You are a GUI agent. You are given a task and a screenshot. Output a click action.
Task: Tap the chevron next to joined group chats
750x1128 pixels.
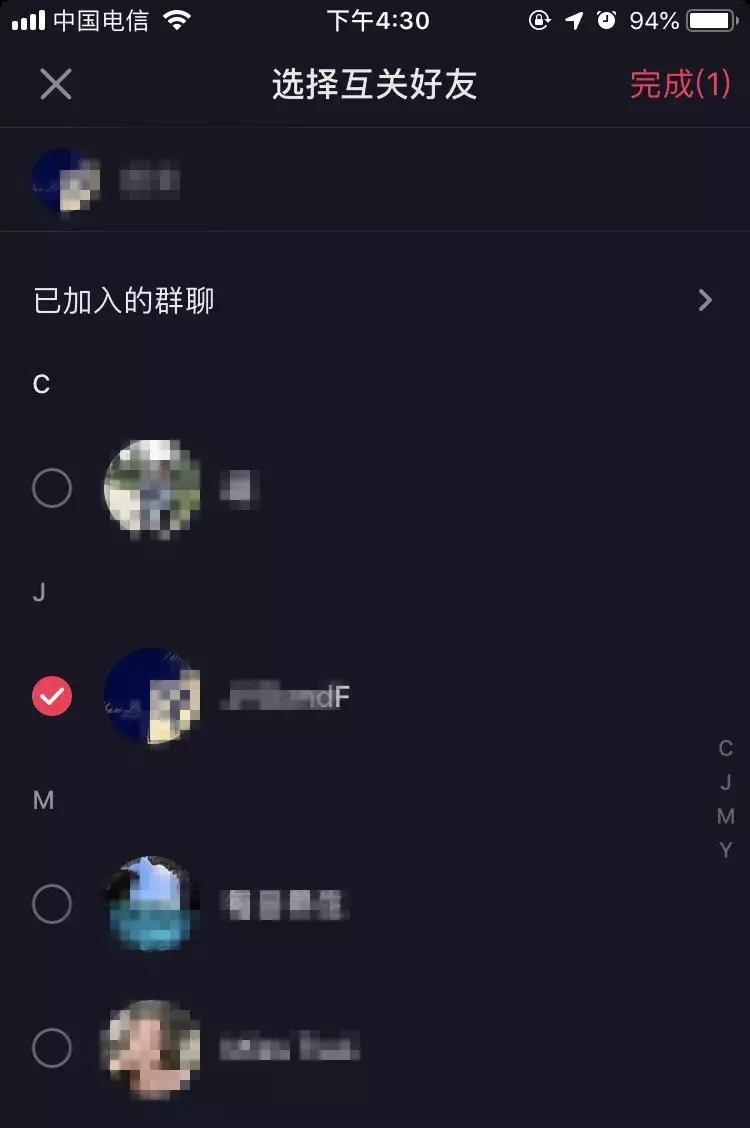point(704,299)
